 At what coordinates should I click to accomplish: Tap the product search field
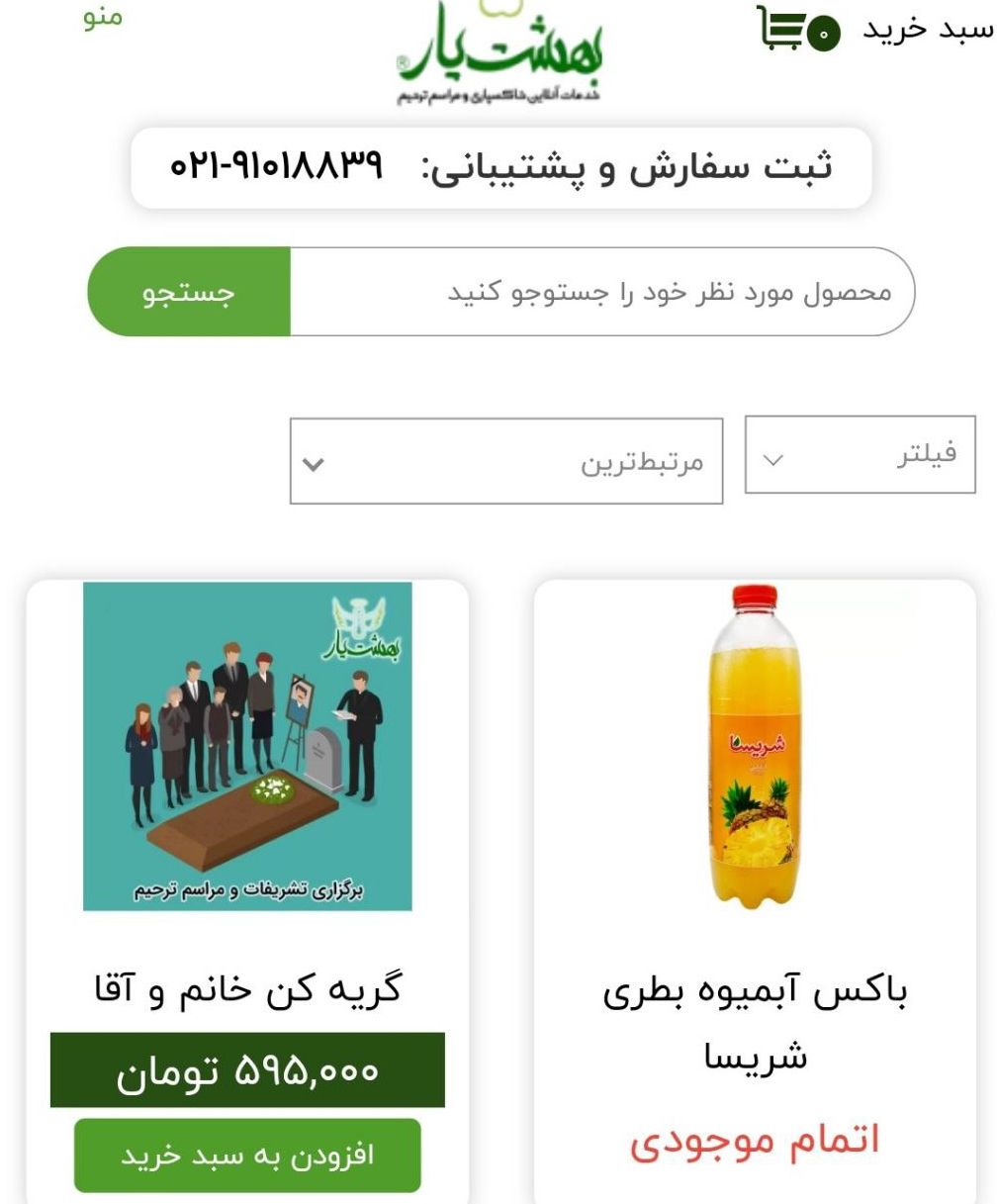(601, 292)
